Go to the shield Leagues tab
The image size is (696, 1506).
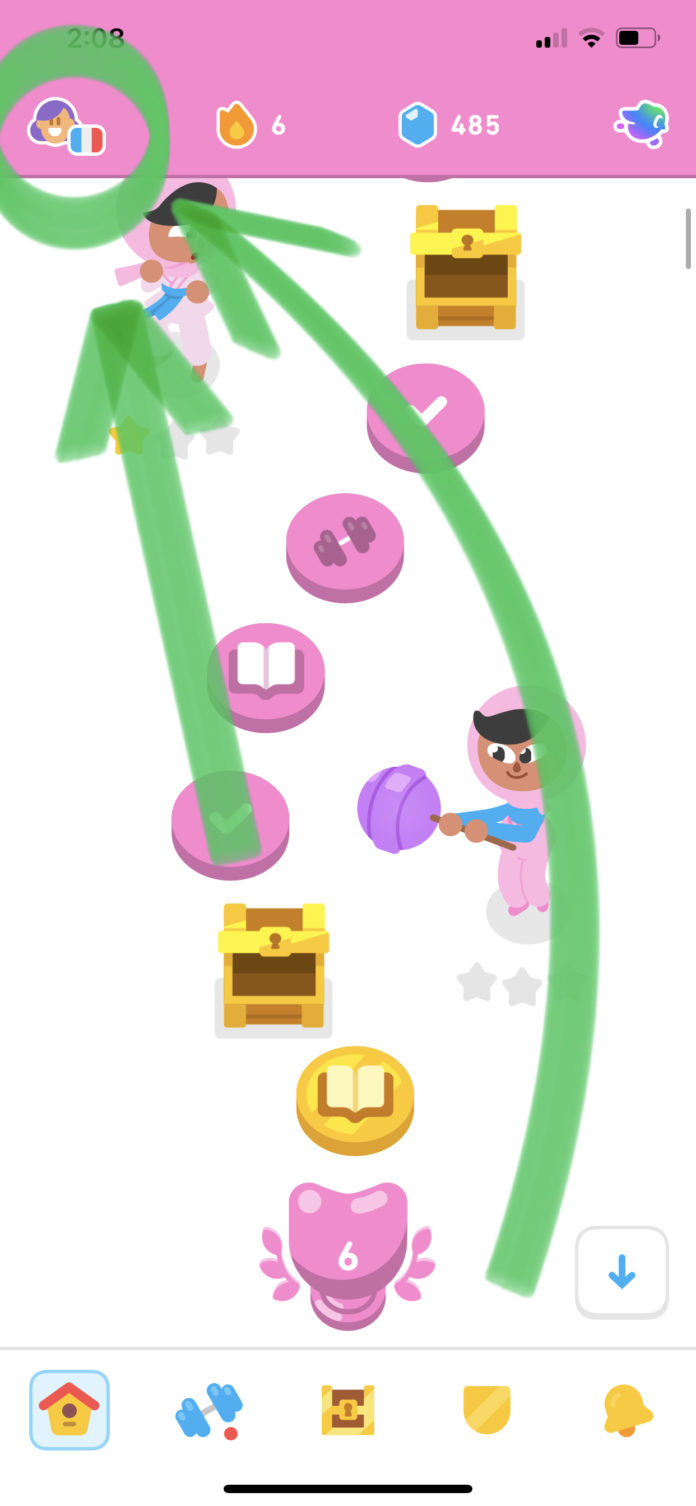point(487,1410)
